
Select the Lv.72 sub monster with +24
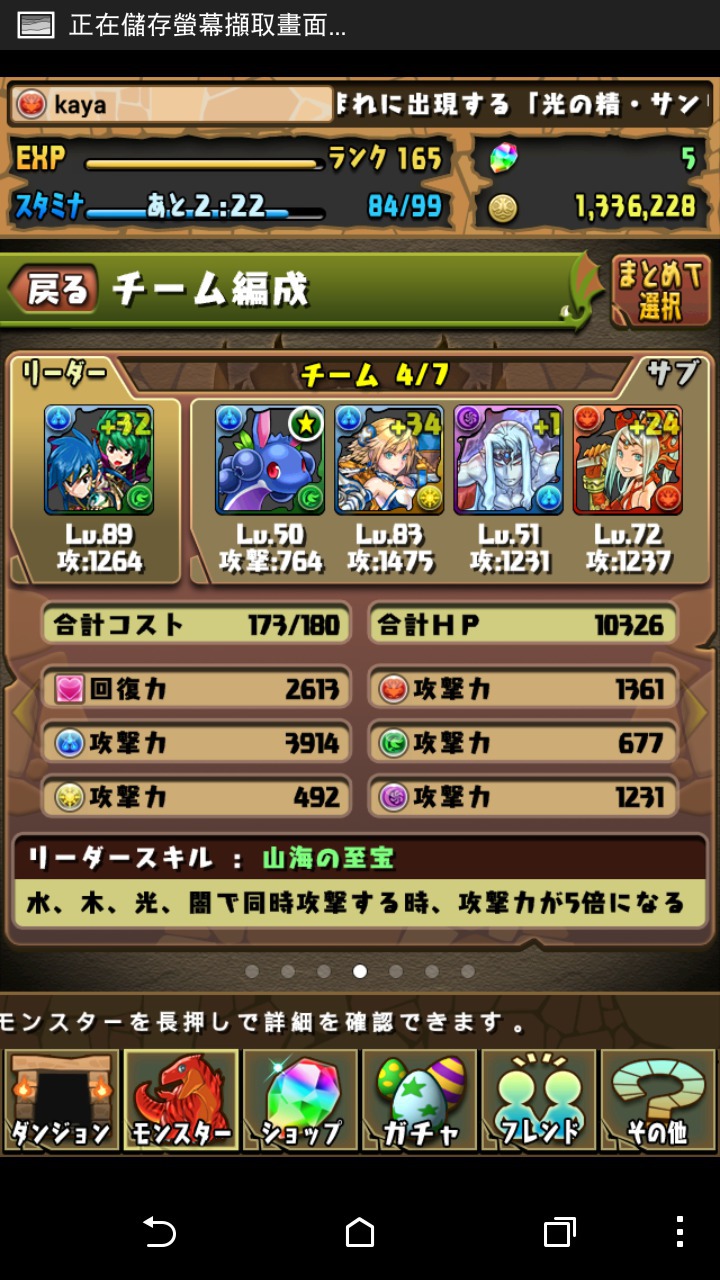pos(627,459)
